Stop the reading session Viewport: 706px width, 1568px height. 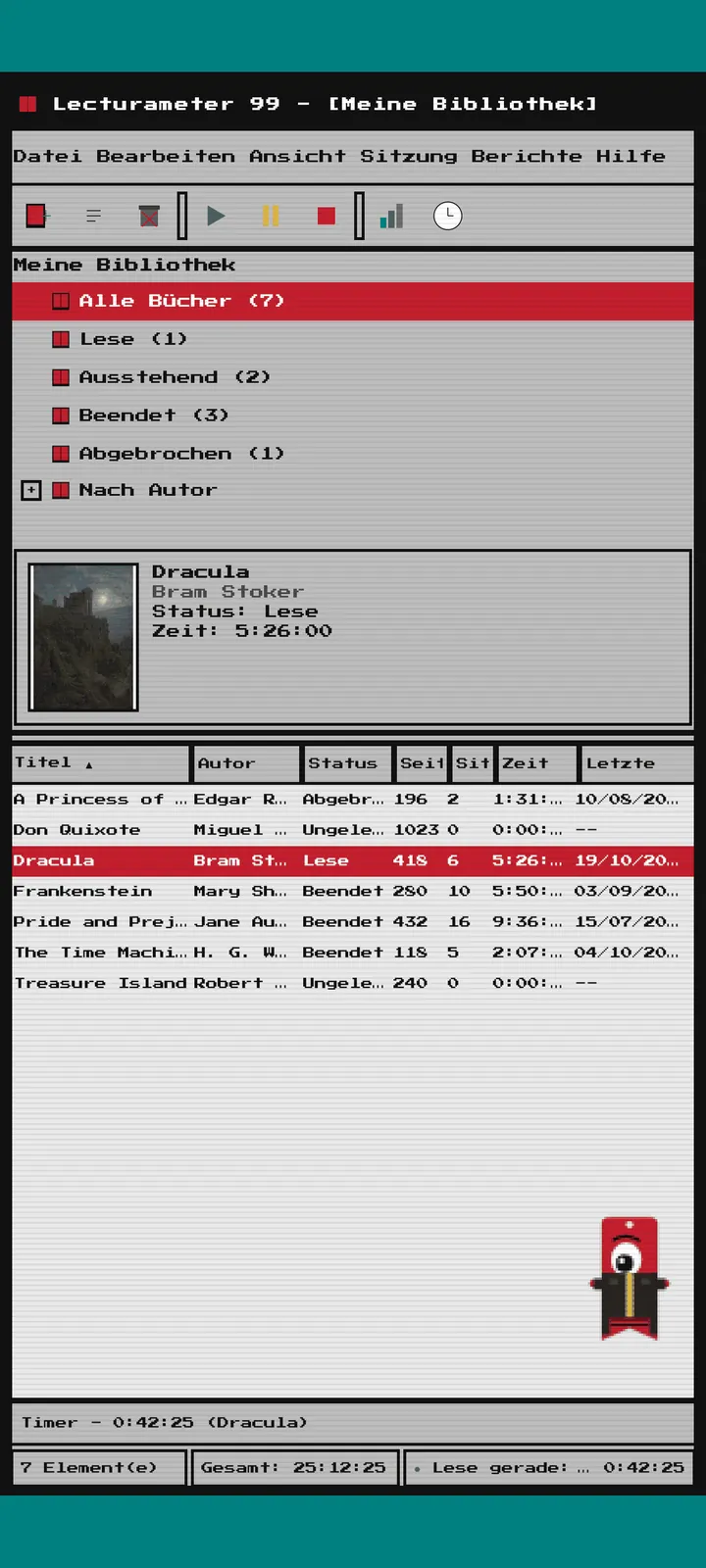(x=327, y=216)
